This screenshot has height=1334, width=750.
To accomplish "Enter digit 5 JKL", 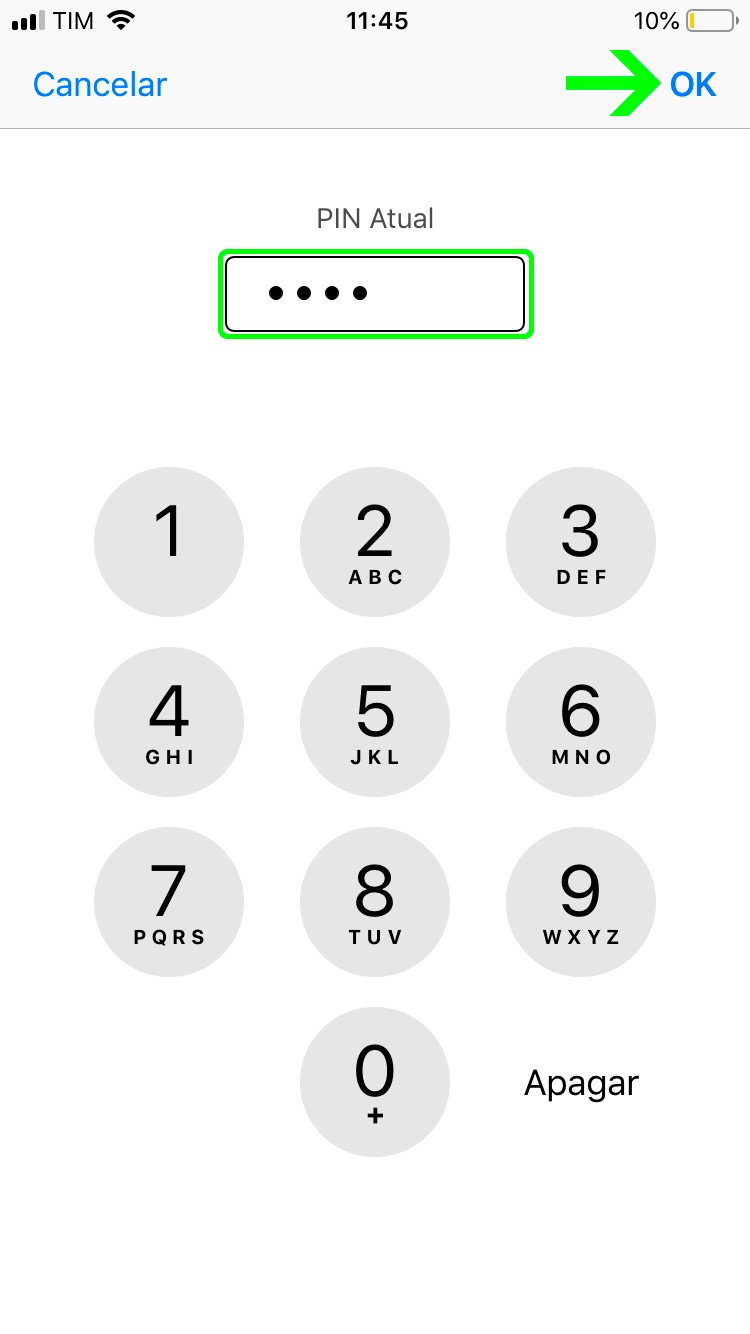I will point(375,722).
